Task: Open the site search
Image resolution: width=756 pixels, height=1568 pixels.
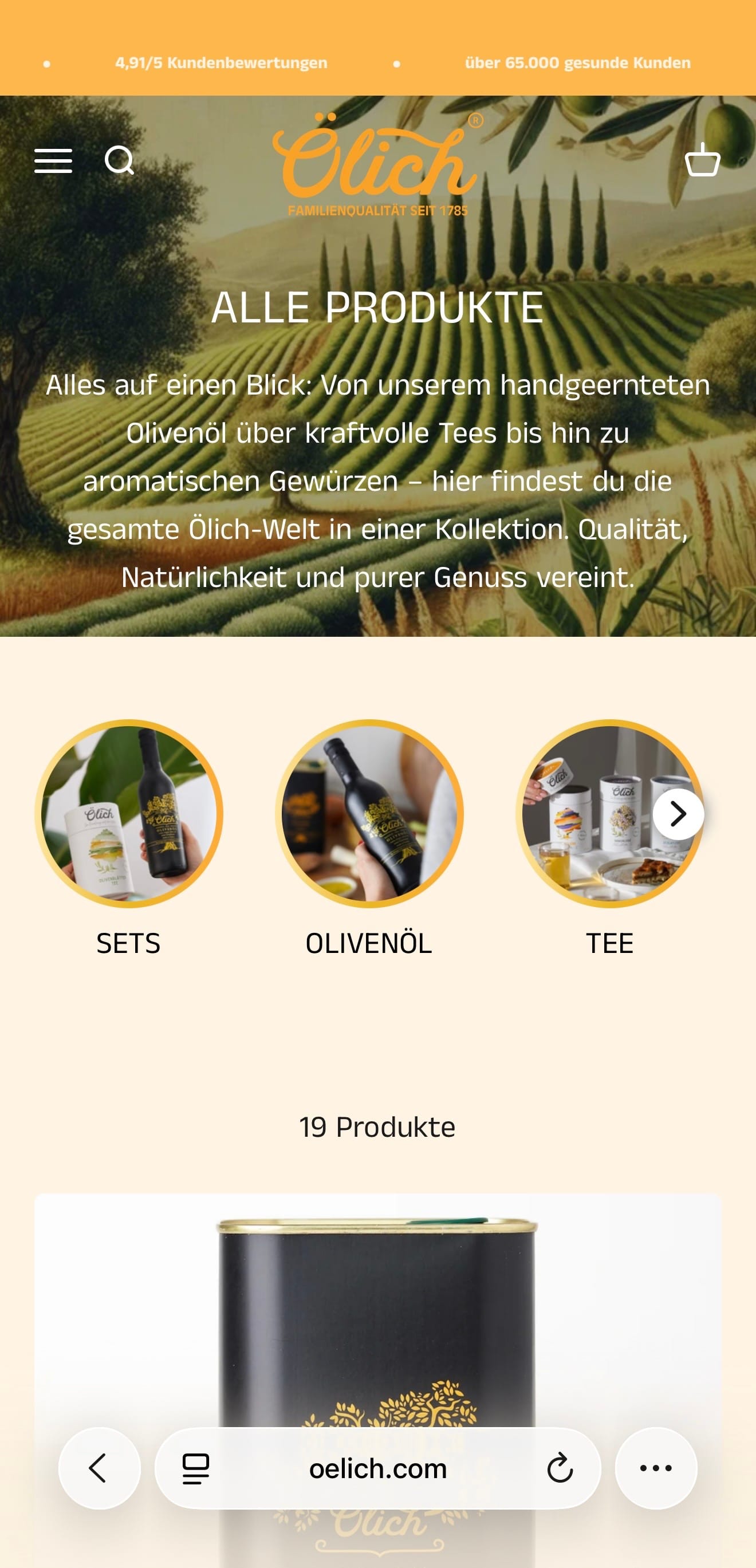Action: point(119,161)
